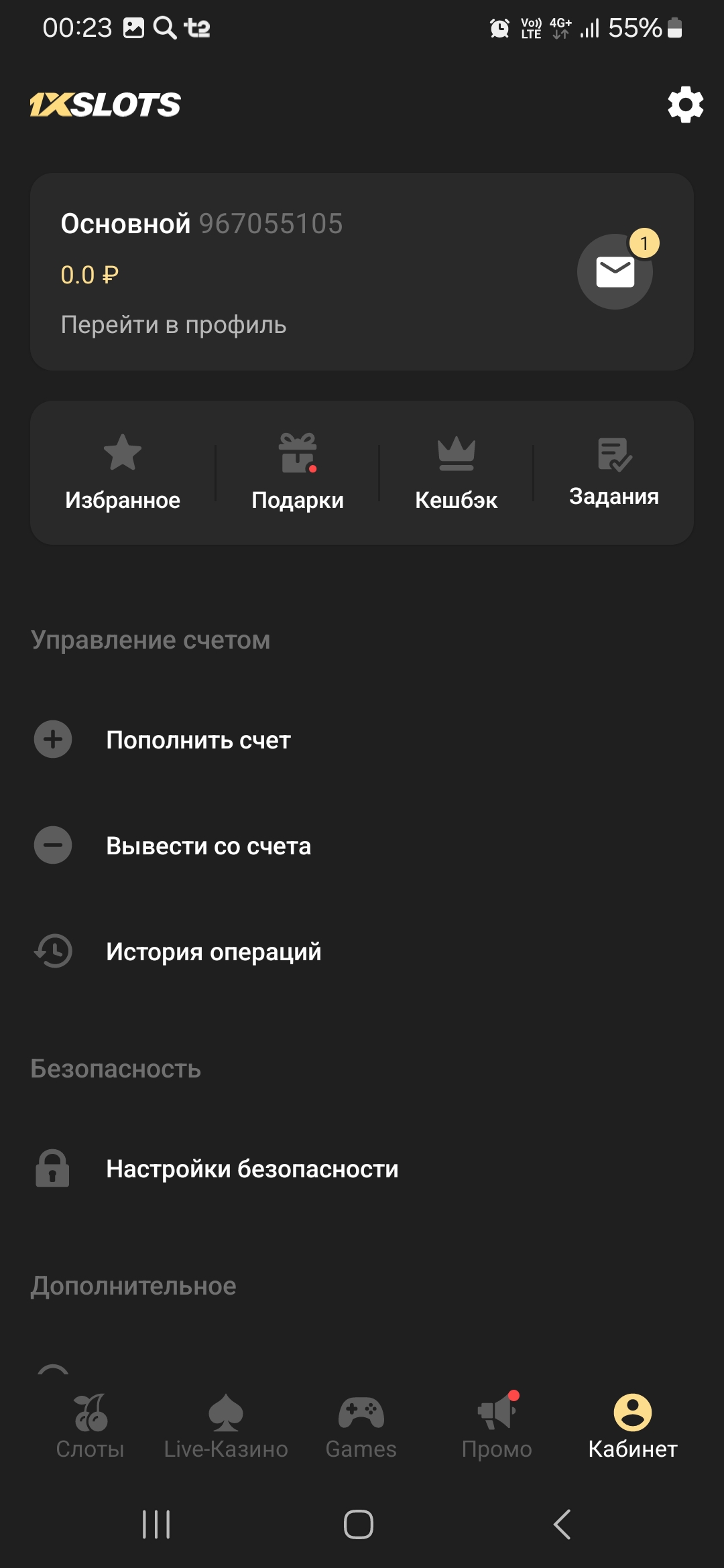Open the messages envelope icon
Viewport: 724px width, 1568px height.
(614, 271)
